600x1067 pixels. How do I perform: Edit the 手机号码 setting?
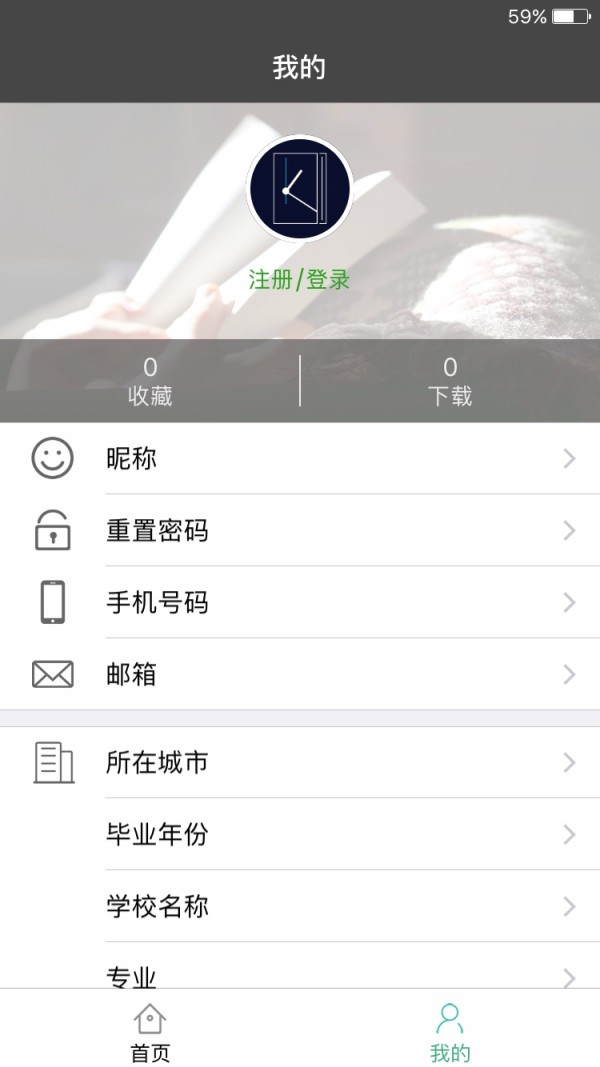coord(300,603)
